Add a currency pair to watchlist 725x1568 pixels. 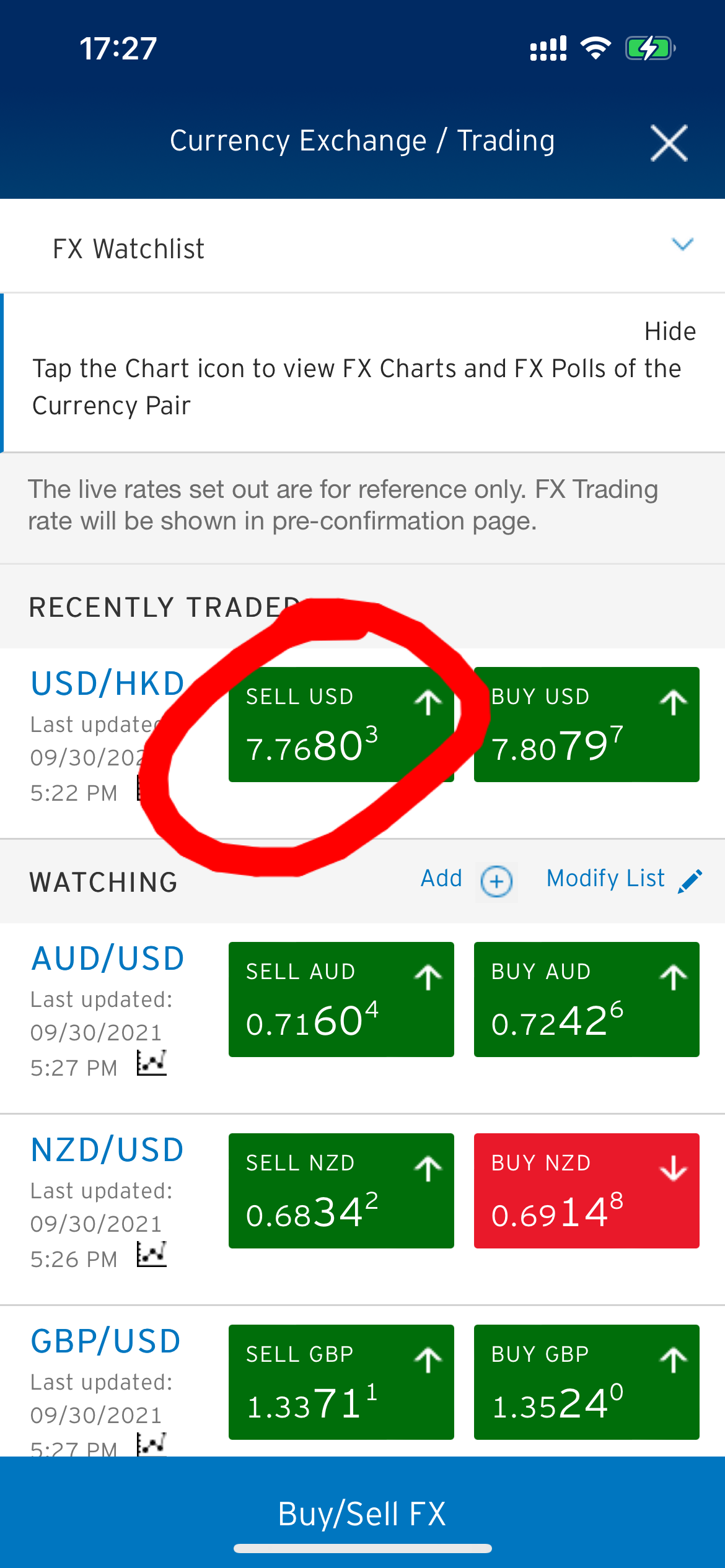coord(467,880)
